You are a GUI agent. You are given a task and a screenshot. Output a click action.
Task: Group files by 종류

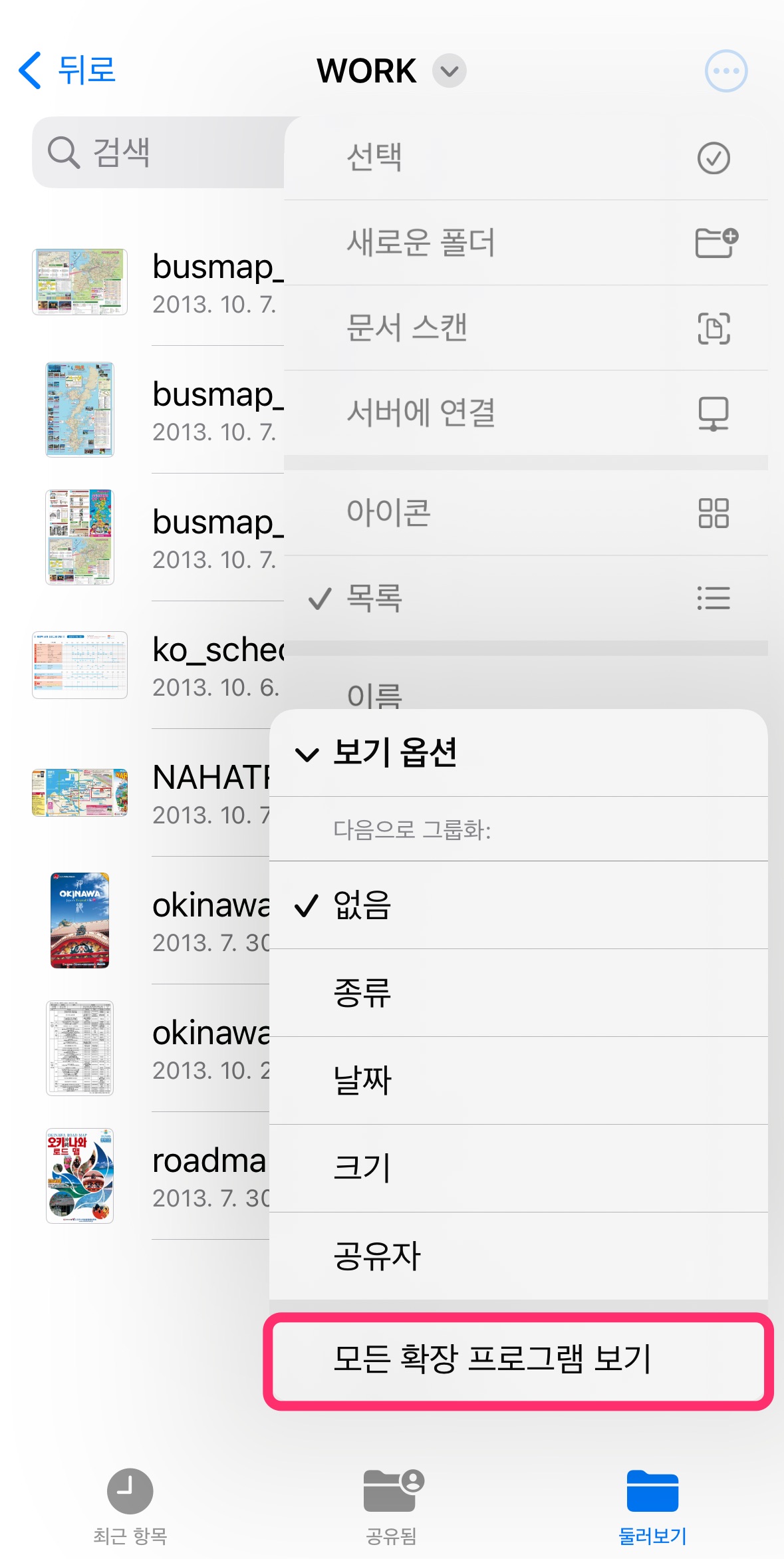point(361,993)
